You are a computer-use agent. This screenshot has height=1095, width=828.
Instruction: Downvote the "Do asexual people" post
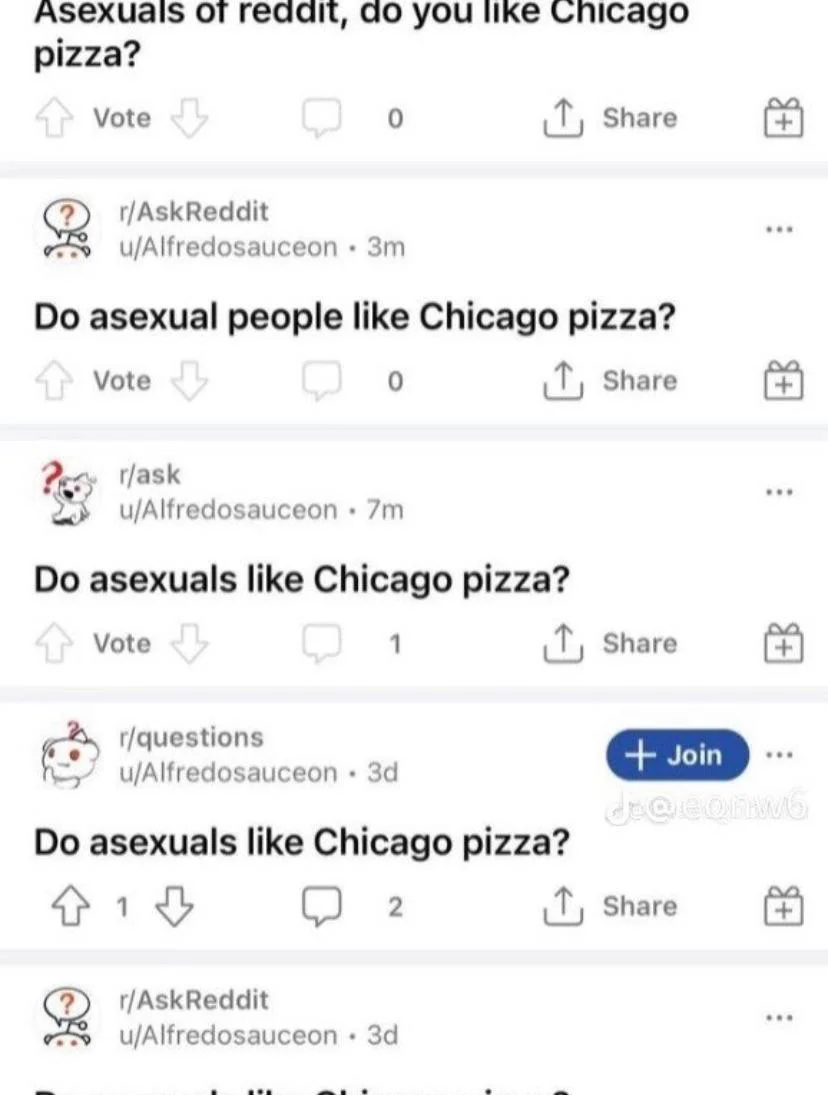click(x=189, y=381)
